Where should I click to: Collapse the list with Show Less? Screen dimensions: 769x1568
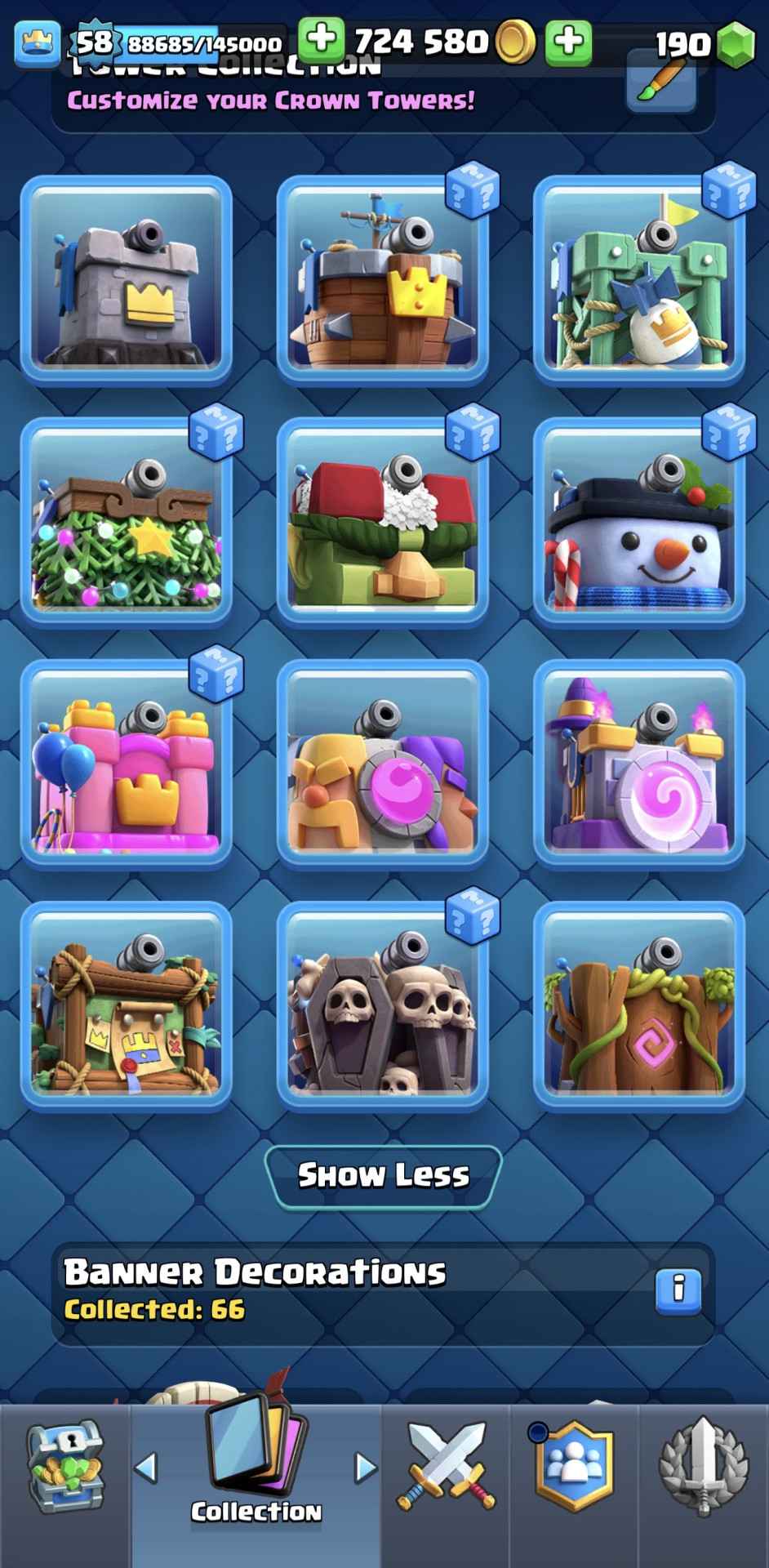click(x=383, y=1176)
